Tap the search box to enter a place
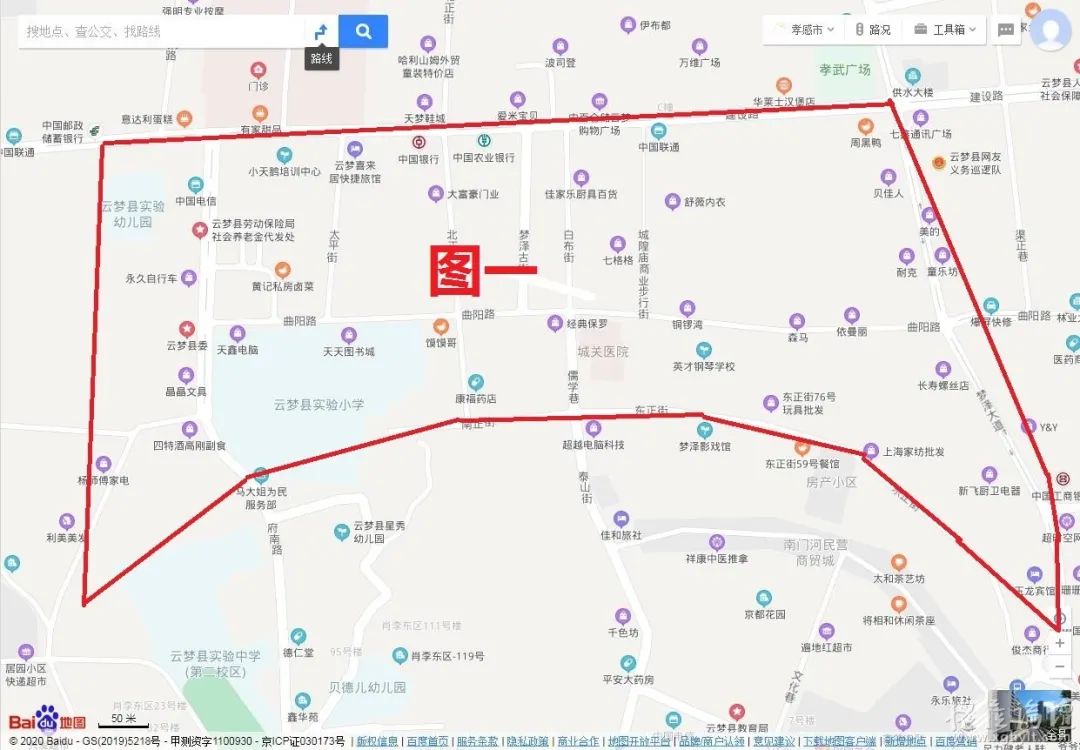Screen dimensions: 1080x750 160,31
